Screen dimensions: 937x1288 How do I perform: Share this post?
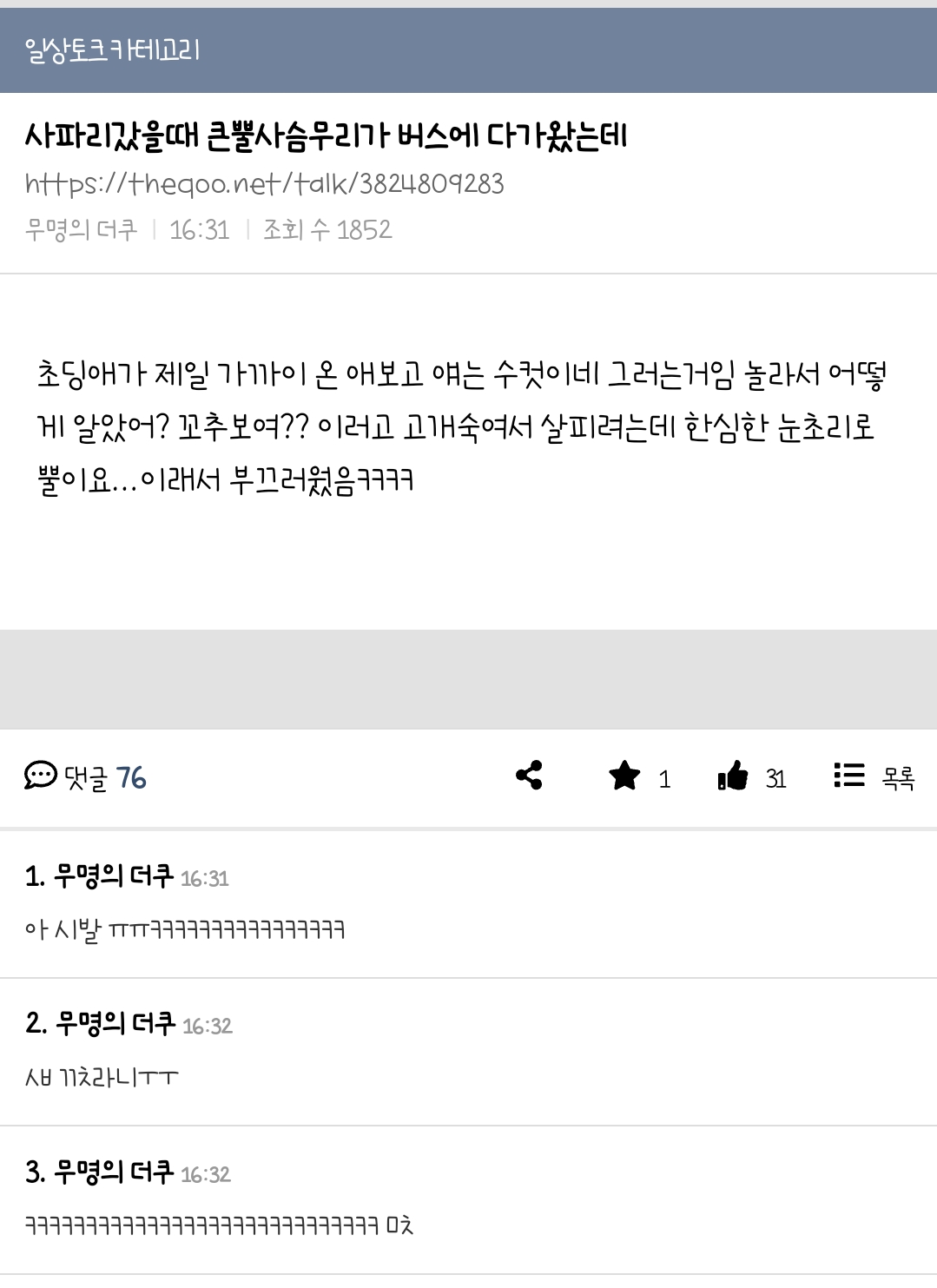[x=529, y=776]
